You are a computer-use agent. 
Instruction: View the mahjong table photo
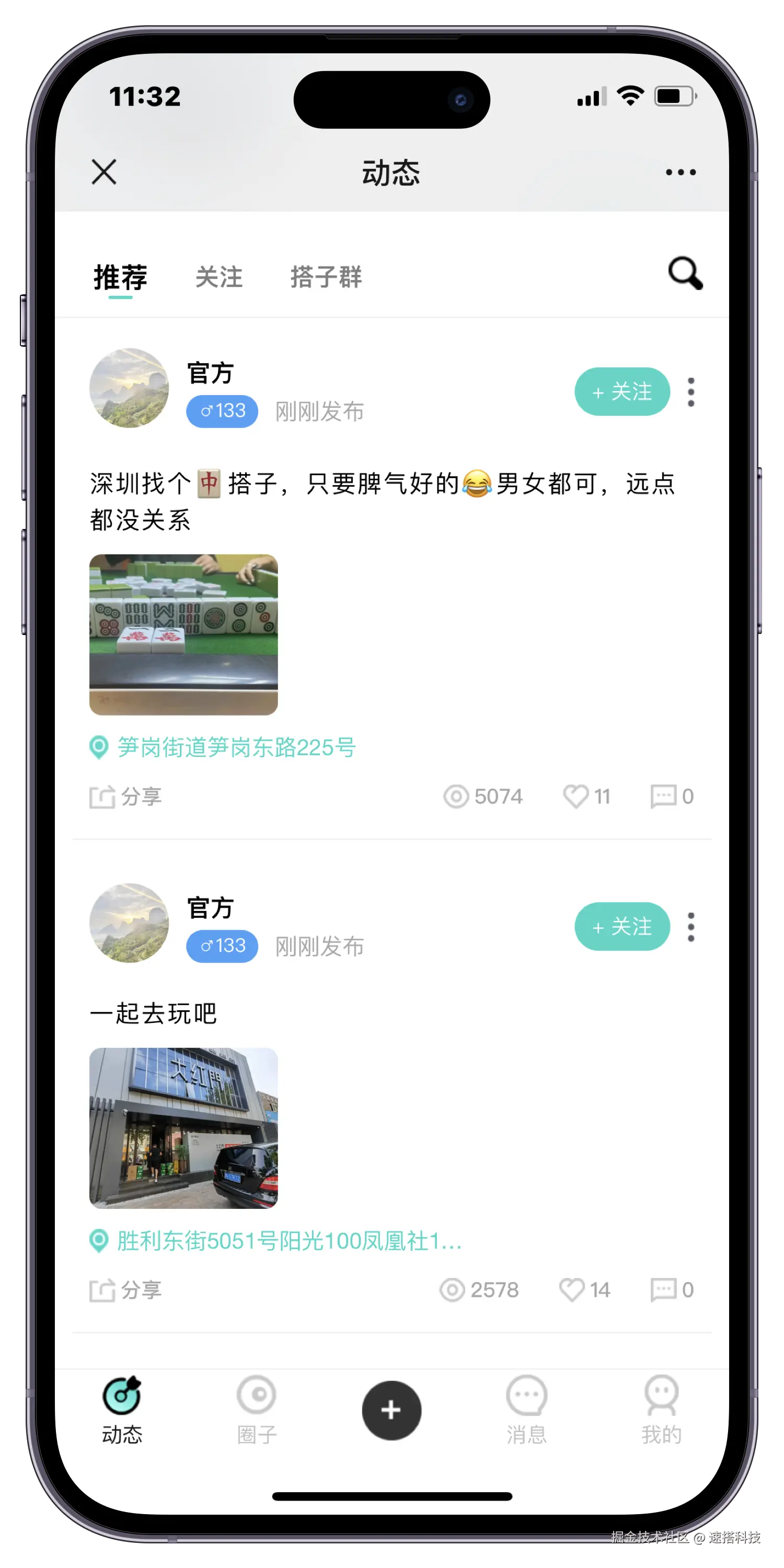(183, 635)
